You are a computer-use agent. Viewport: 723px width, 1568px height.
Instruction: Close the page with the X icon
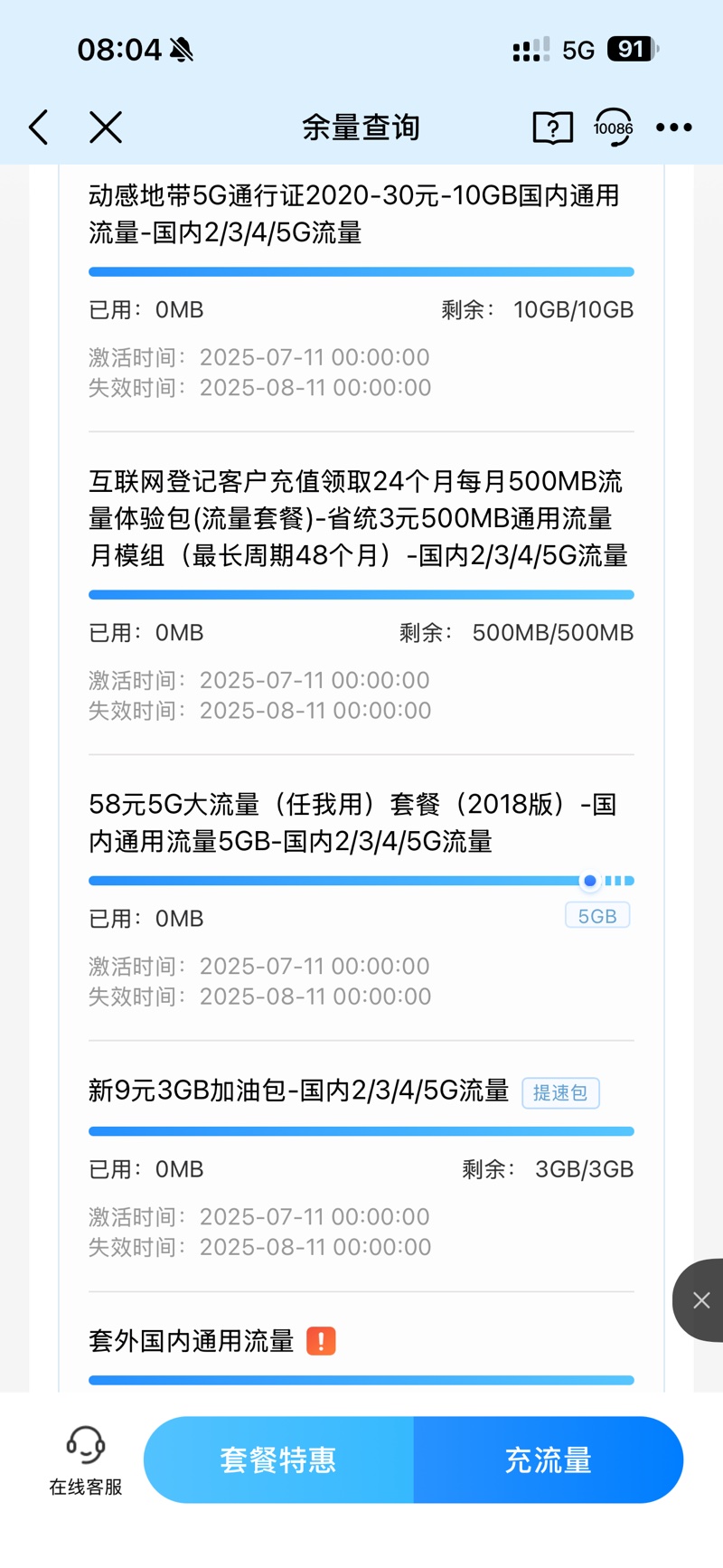(106, 128)
